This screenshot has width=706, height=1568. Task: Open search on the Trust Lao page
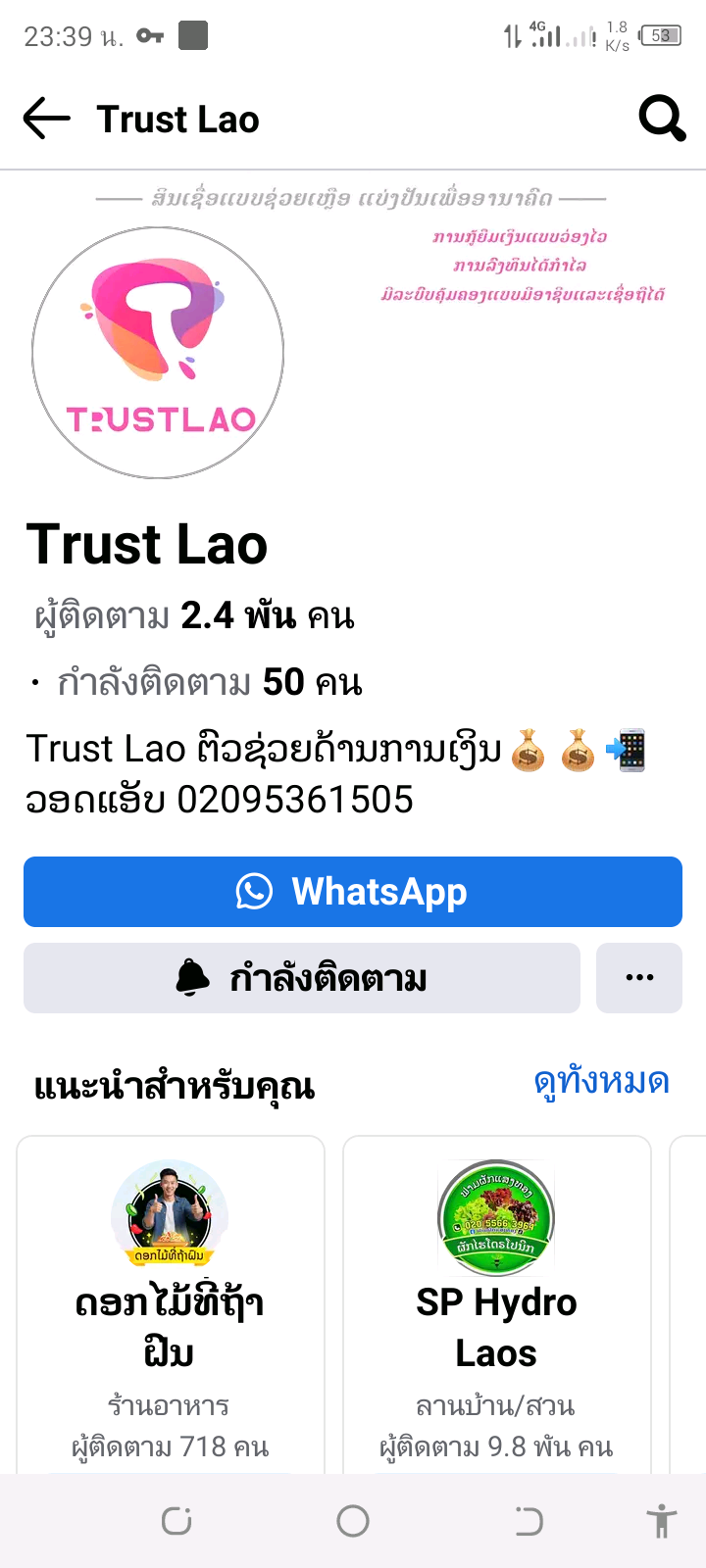(x=662, y=120)
